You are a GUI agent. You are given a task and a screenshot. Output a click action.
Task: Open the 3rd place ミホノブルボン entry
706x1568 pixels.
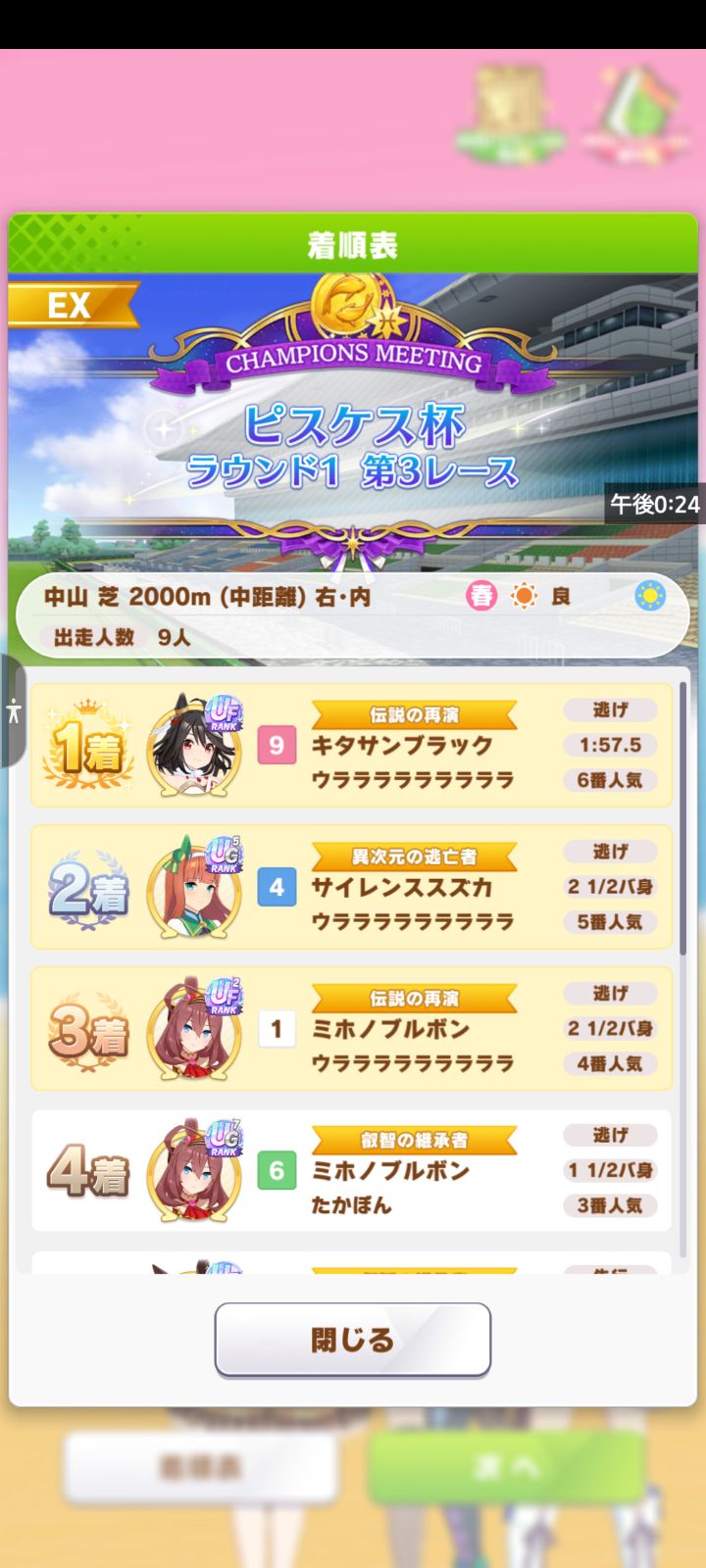[351, 1029]
